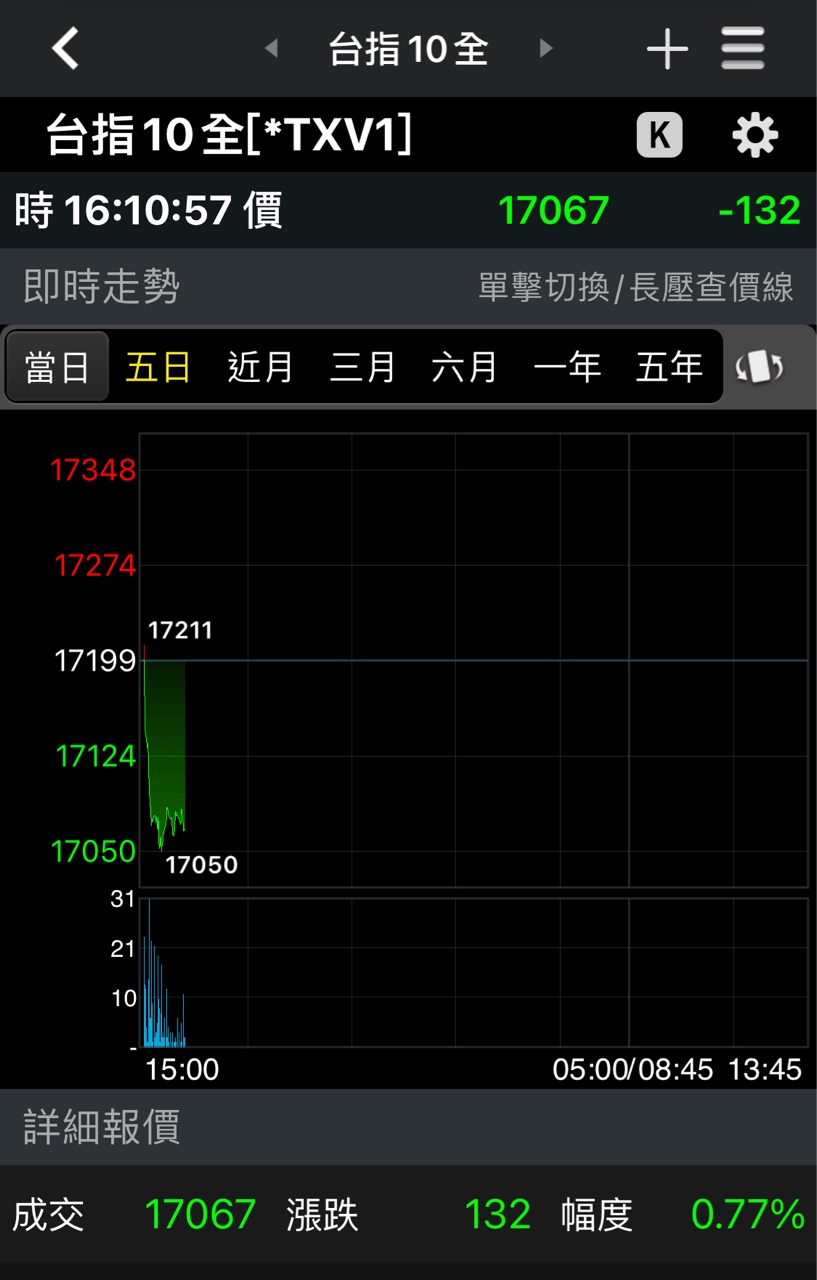817x1280 pixels.
Task: Switch to the 五年 time range
Action: coord(669,367)
